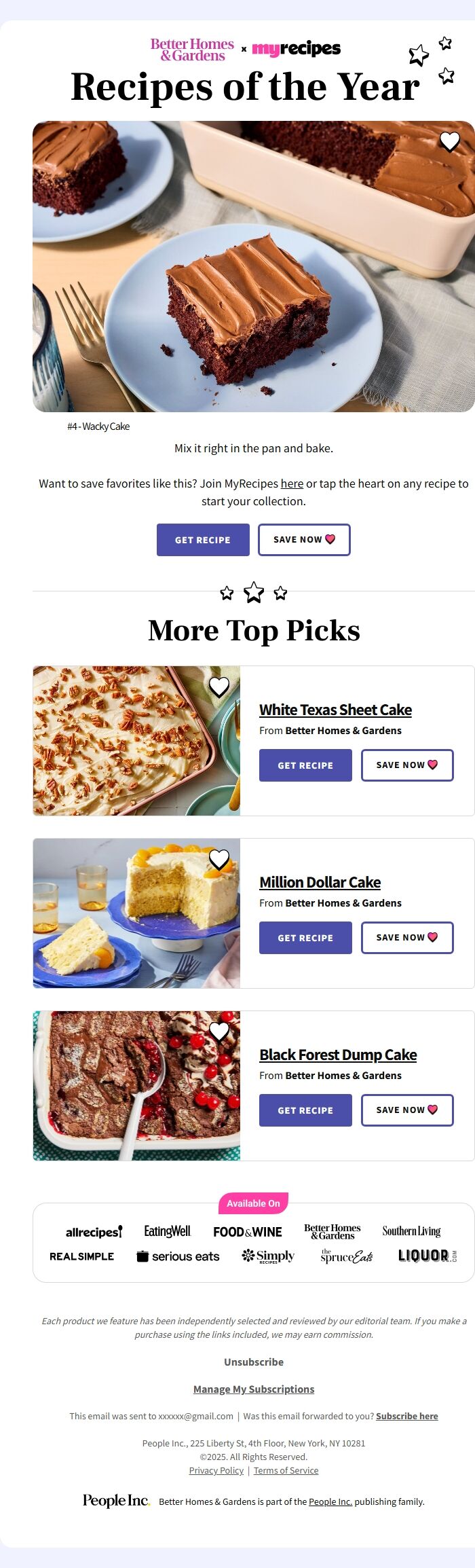Follow the Subscribe here link

[406, 1416]
